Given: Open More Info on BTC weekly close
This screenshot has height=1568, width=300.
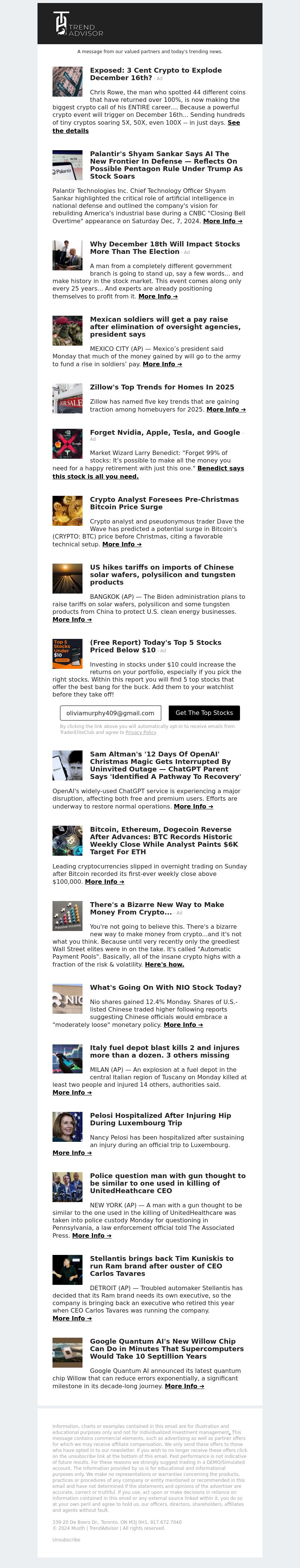Looking at the screenshot, I should coord(104,882).
